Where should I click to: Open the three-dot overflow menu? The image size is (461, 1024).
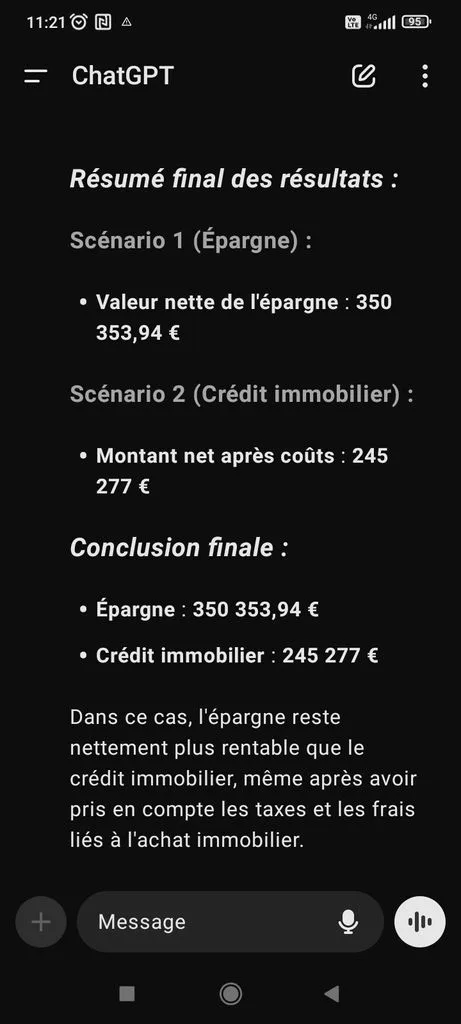coord(425,76)
